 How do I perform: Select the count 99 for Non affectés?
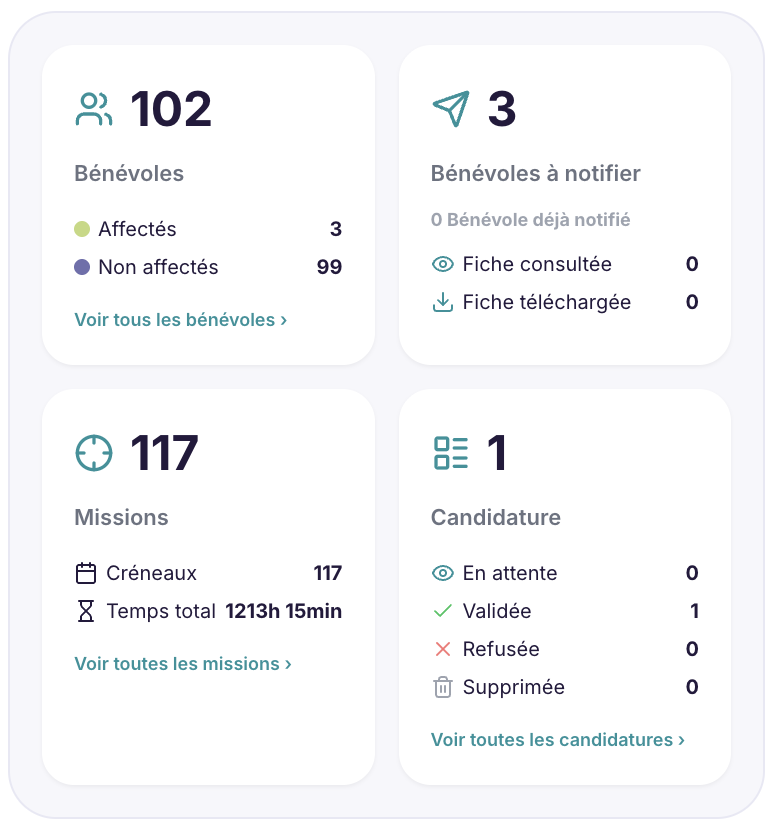(331, 267)
